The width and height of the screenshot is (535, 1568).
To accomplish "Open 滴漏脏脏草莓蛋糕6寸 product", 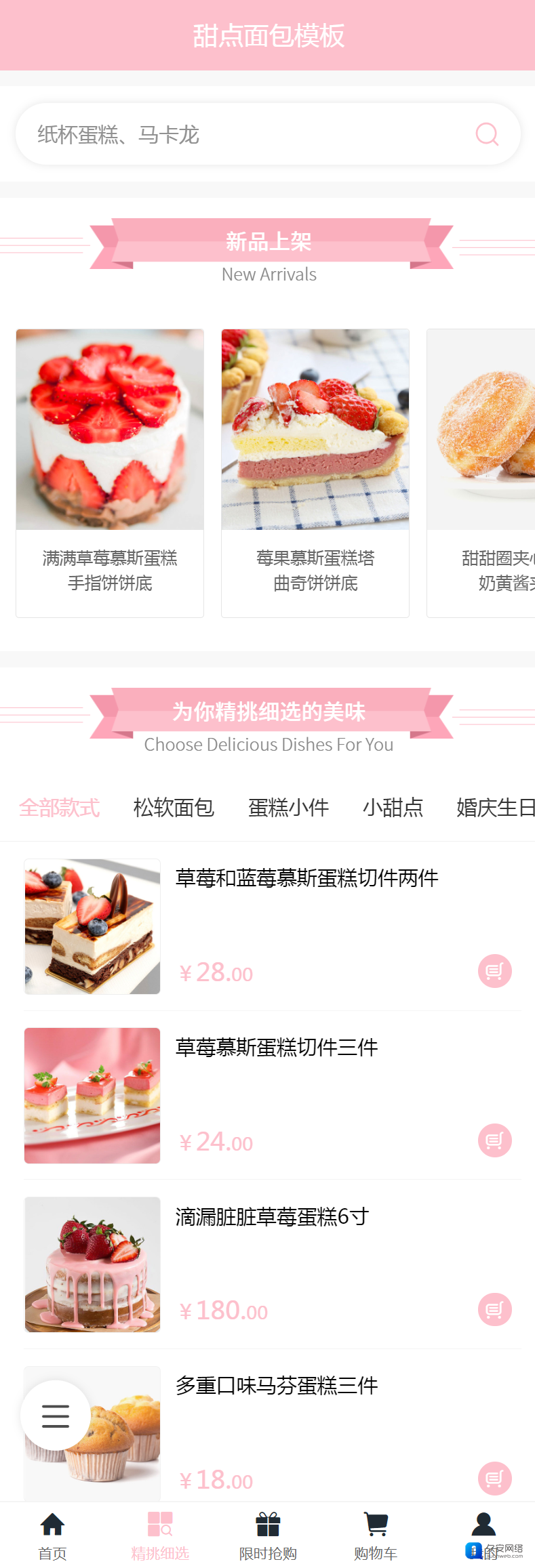I will (272, 1217).
